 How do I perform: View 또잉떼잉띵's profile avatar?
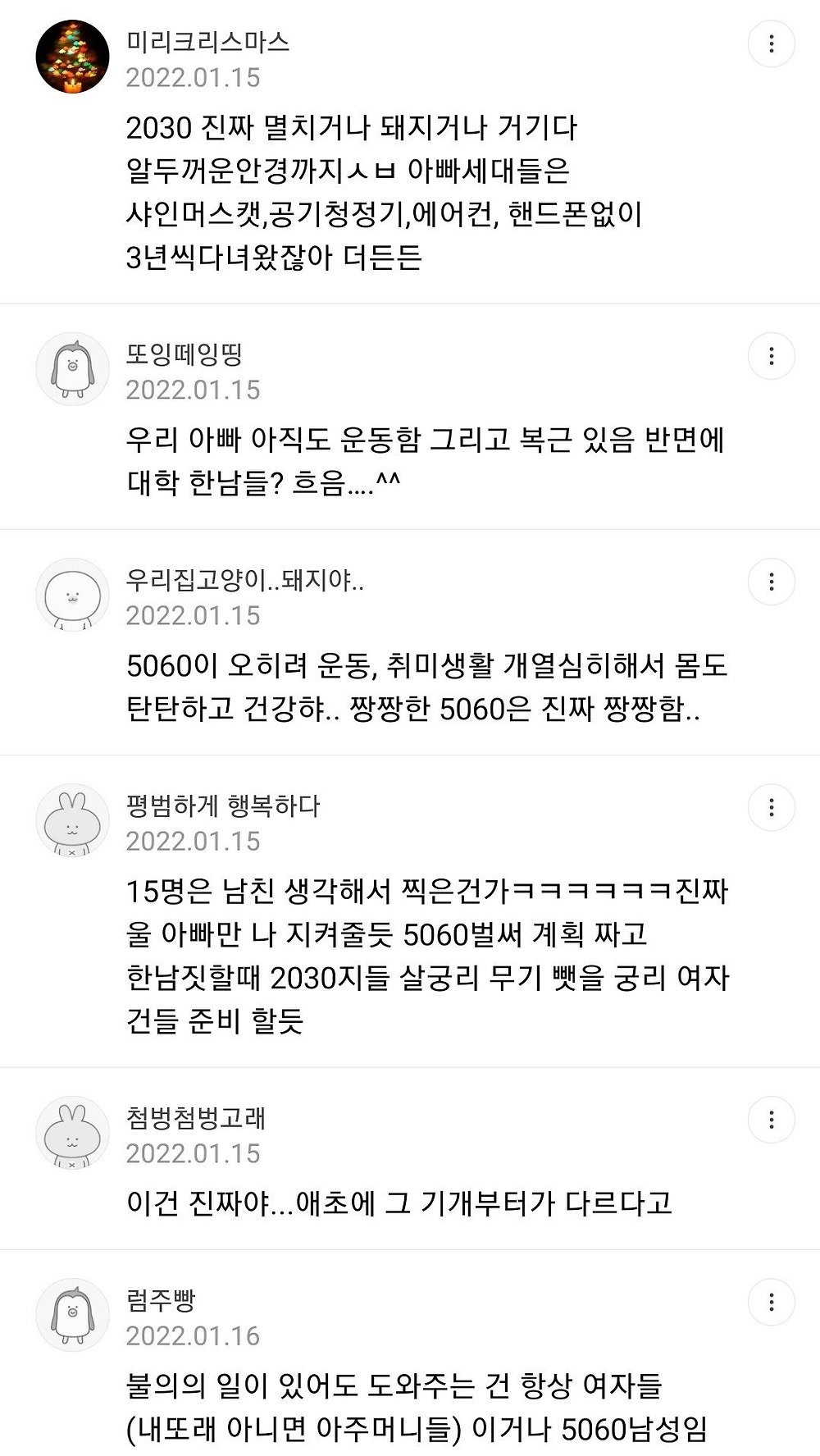(x=73, y=370)
